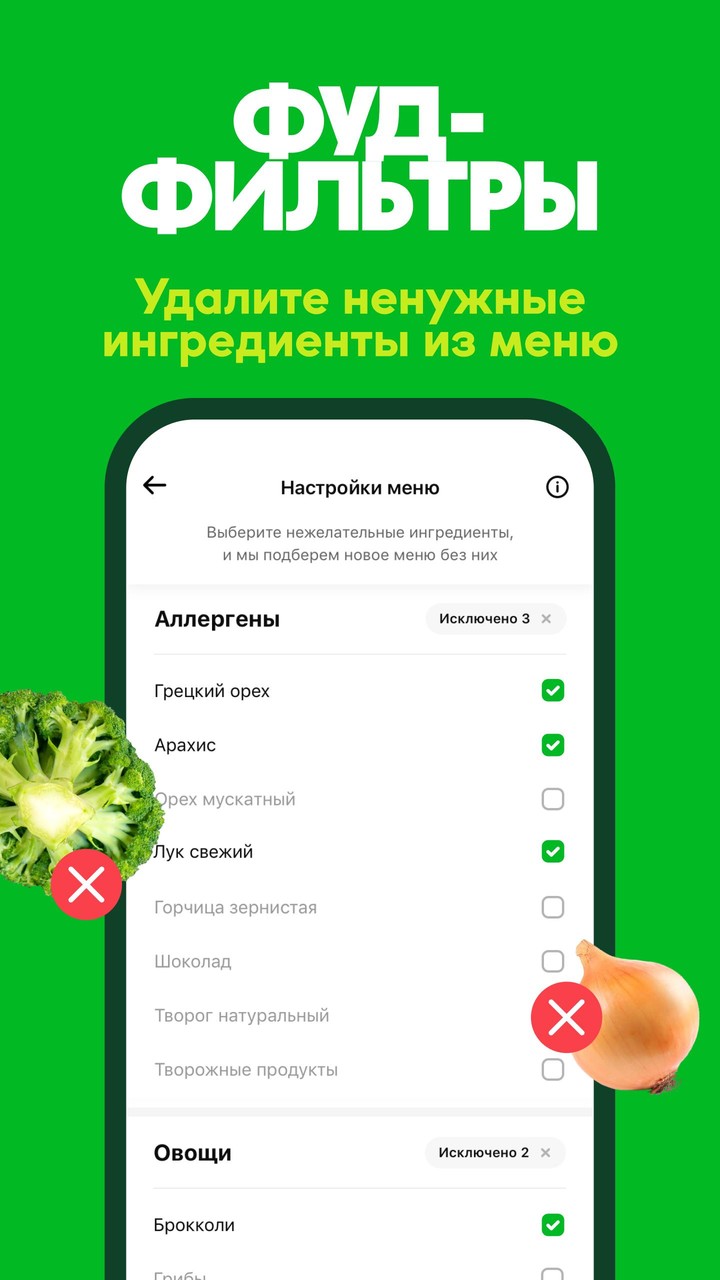Open the info icon next to Настройки меню
The height and width of the screenshot is (1280, 720).
click(557, 485)
